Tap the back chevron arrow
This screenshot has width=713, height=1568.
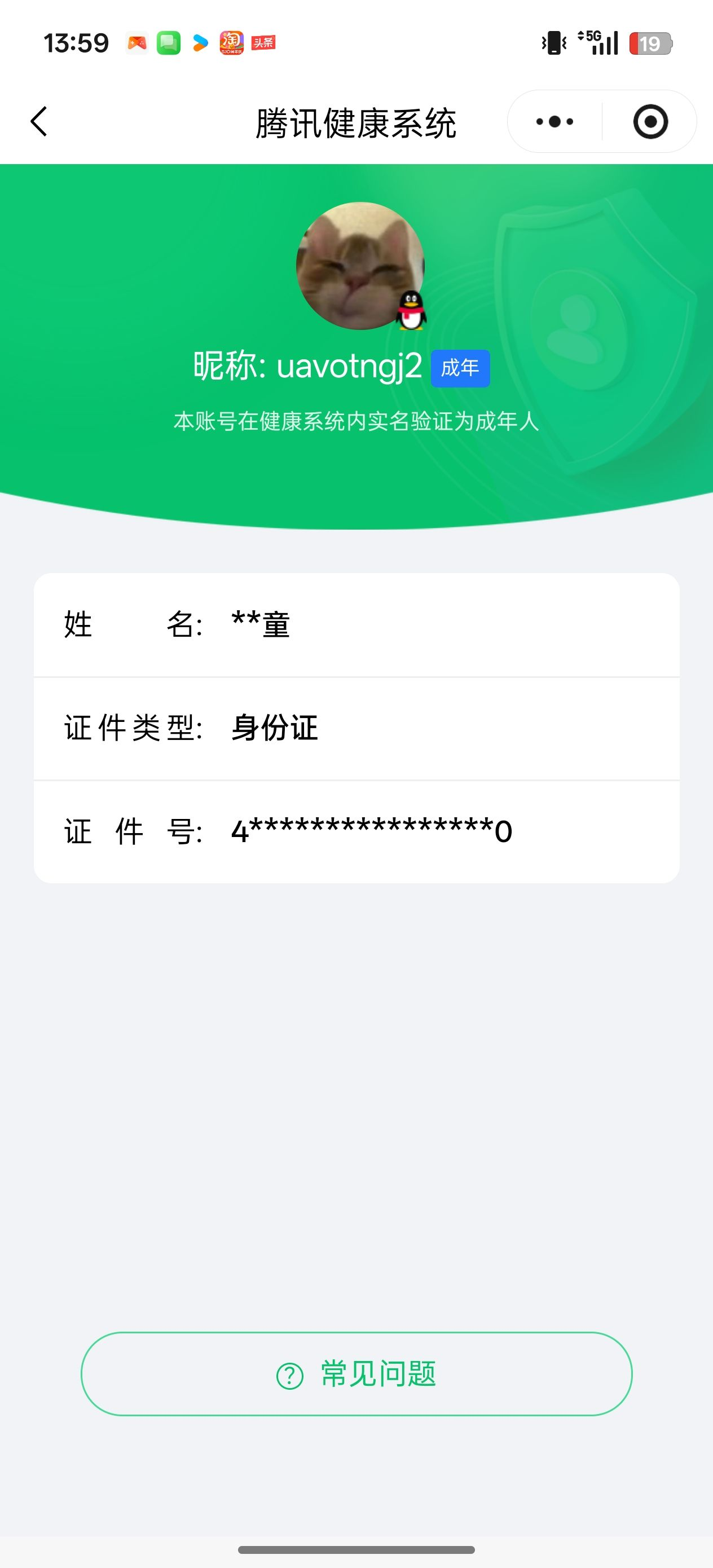38,121
